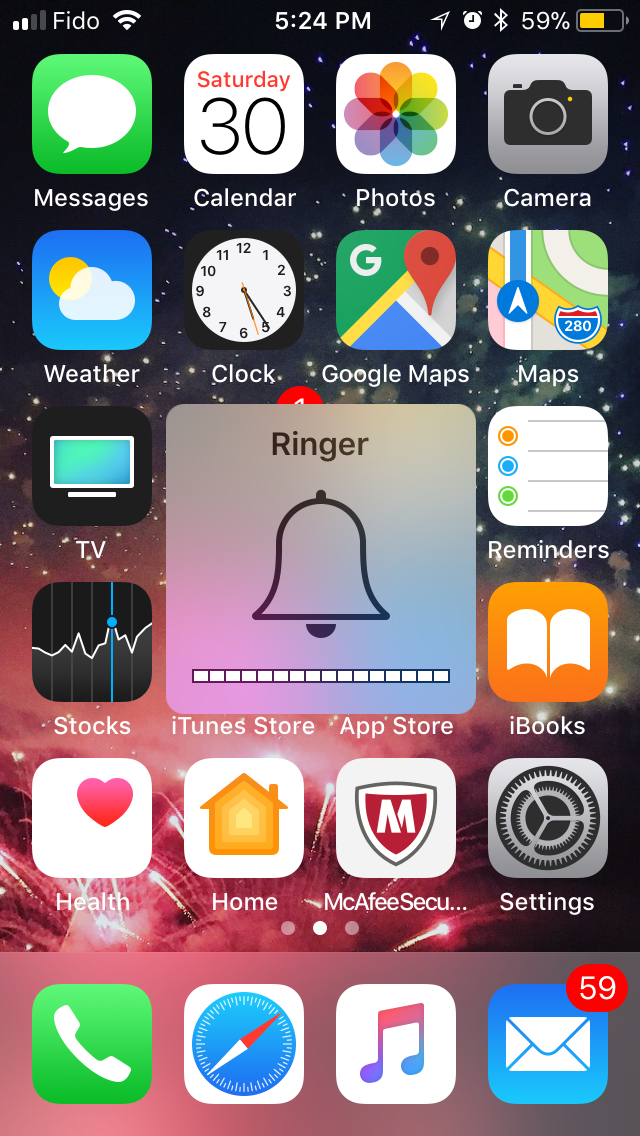Launch the Calendar app
This screenshot has height=1136, width=640.
(x=244, y=114)
